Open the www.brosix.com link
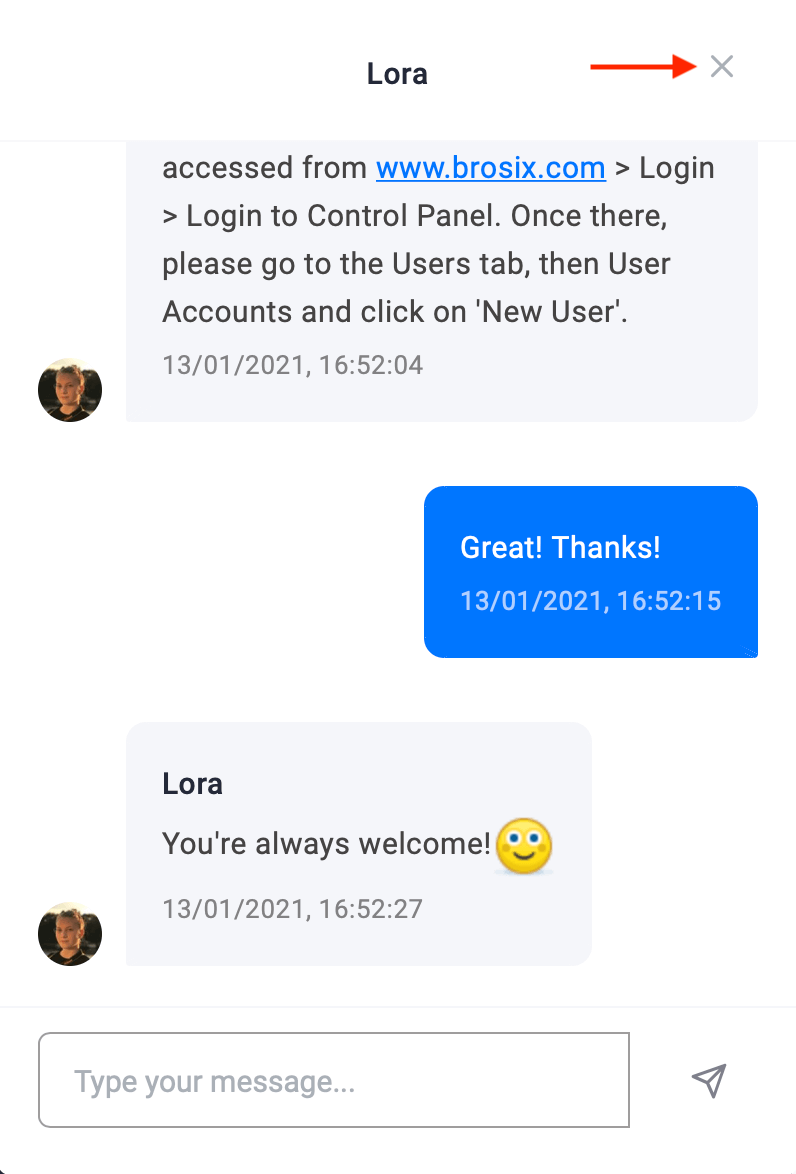796x1174 pixels. tap(490, 168)
